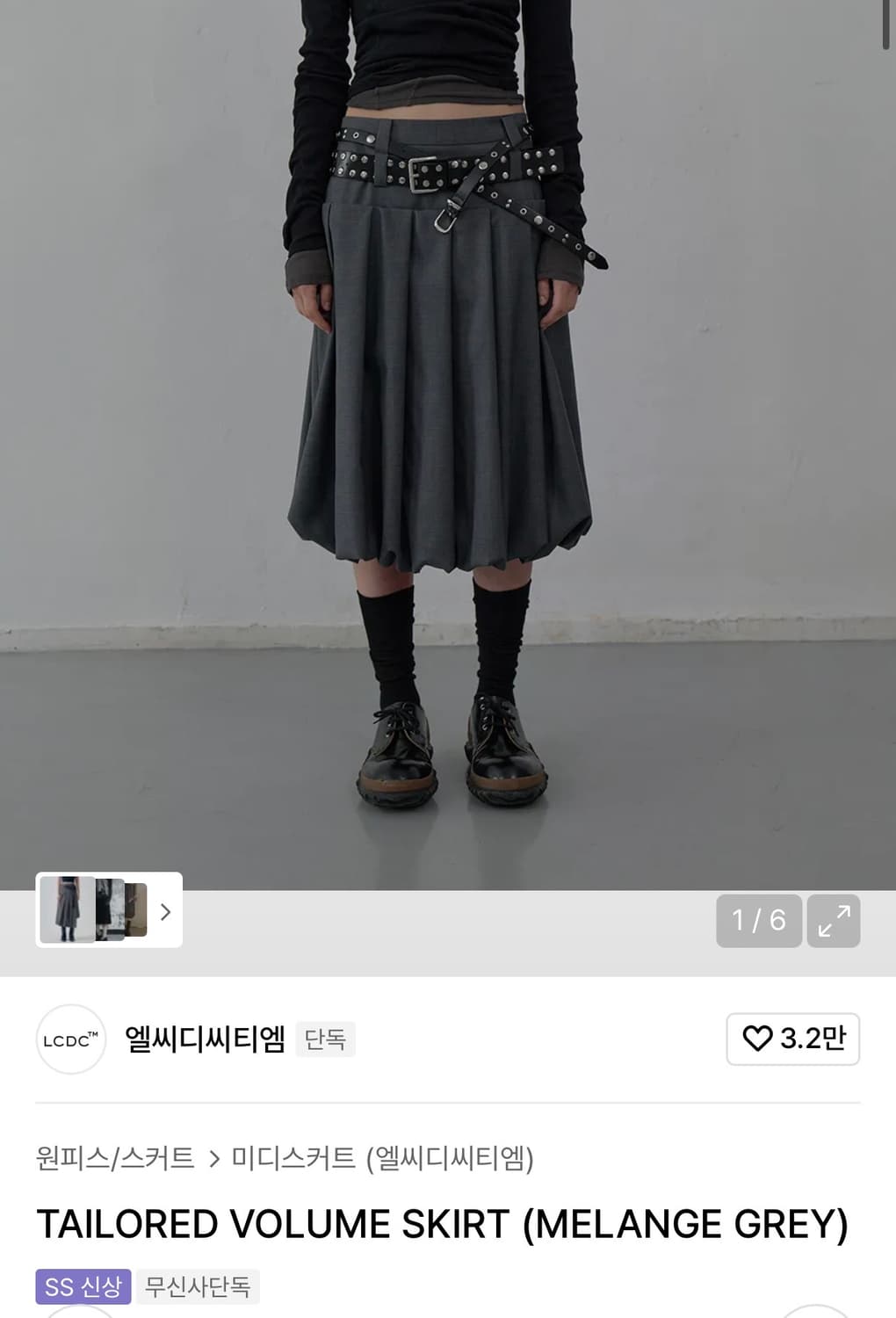The width and height of the screenshot is (896, 1318).
Task: Like the product using the heart icon
Action: tap(791, 1039)
